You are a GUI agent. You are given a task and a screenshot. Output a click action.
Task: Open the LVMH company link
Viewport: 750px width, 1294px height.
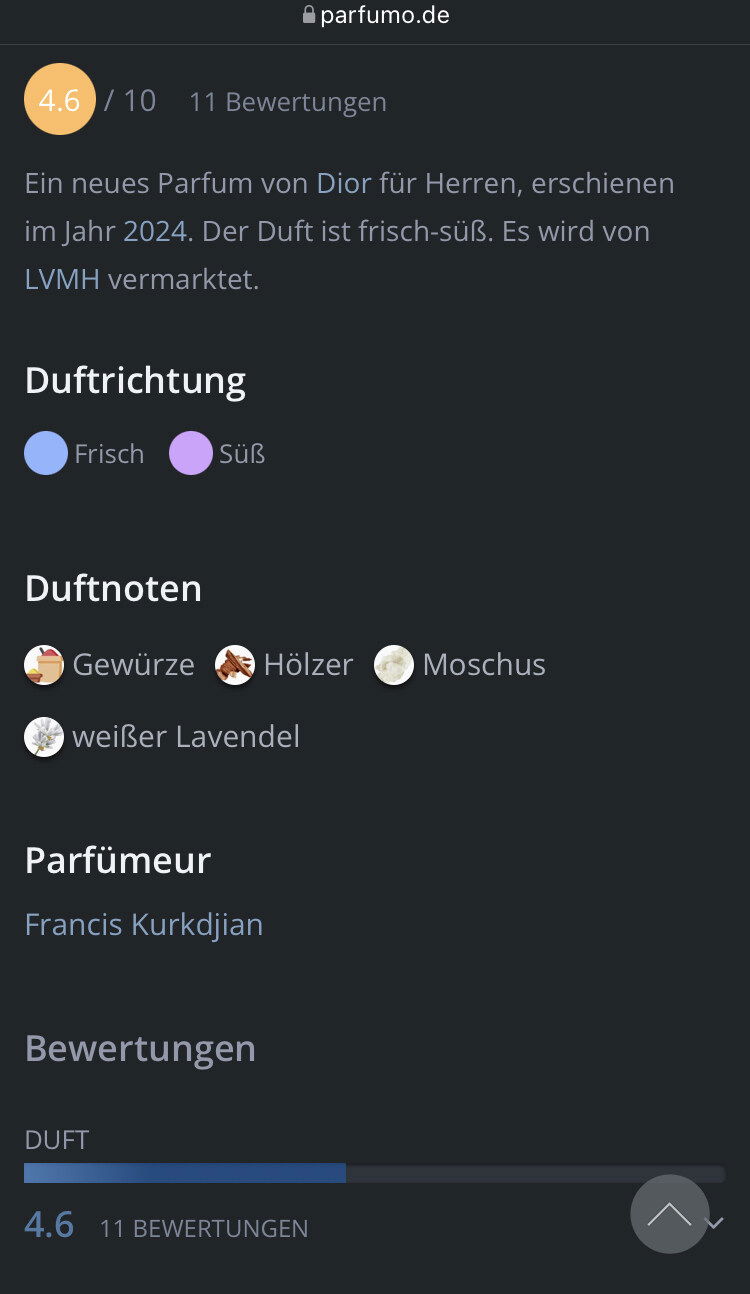click(62, 280)
